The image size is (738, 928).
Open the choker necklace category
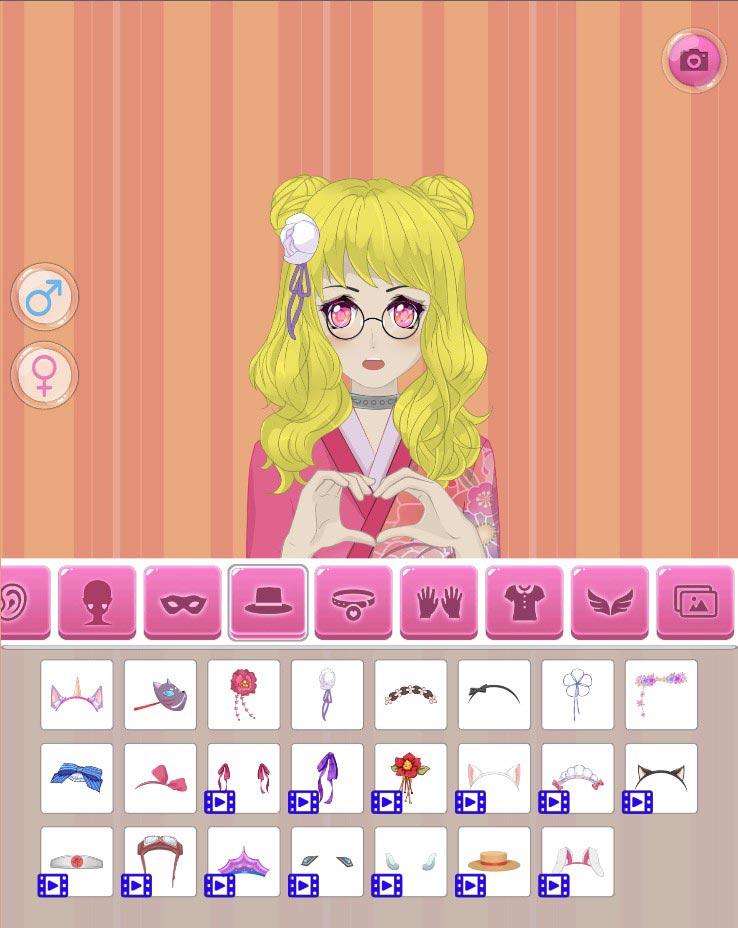(x=353, y=601)
